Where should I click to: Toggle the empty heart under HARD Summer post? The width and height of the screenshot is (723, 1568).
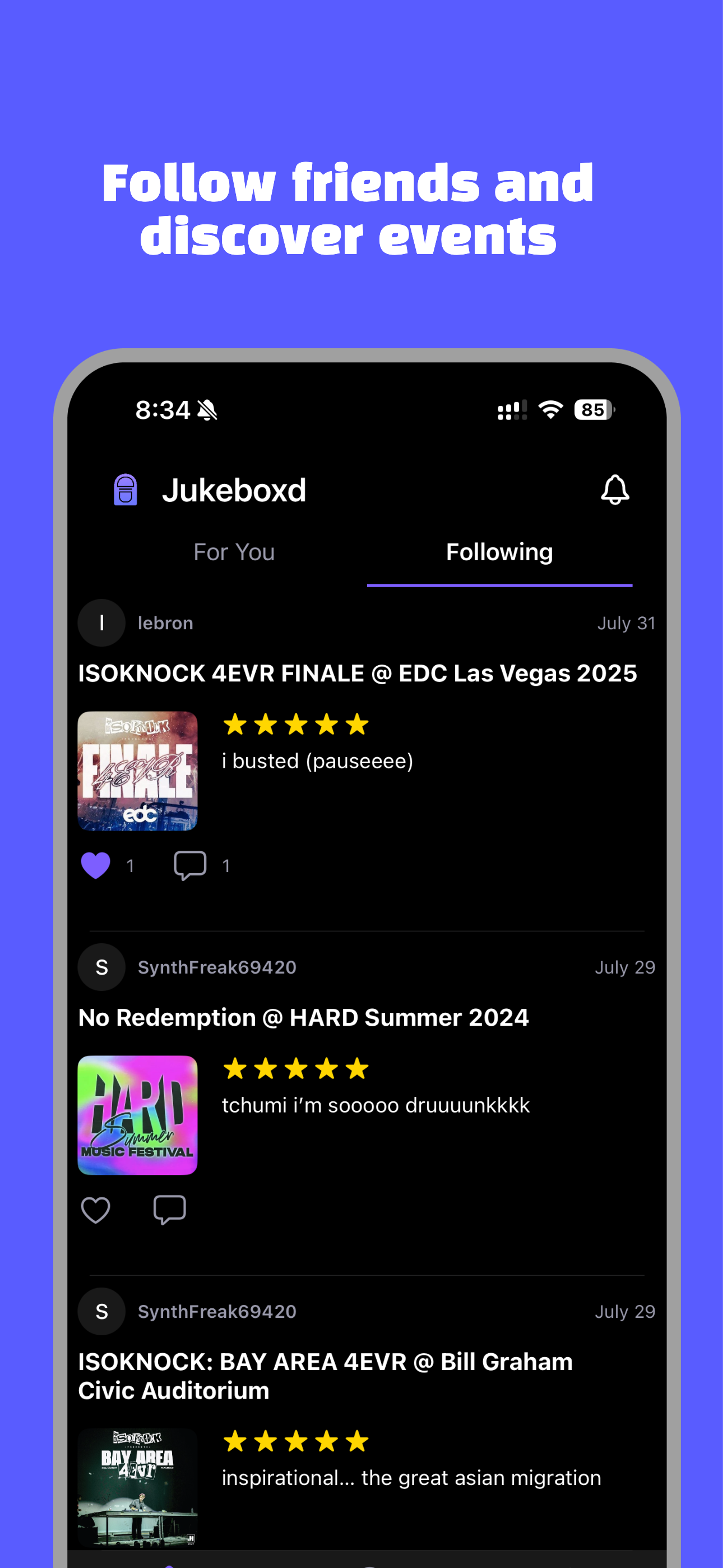[x=96, y=1210]
